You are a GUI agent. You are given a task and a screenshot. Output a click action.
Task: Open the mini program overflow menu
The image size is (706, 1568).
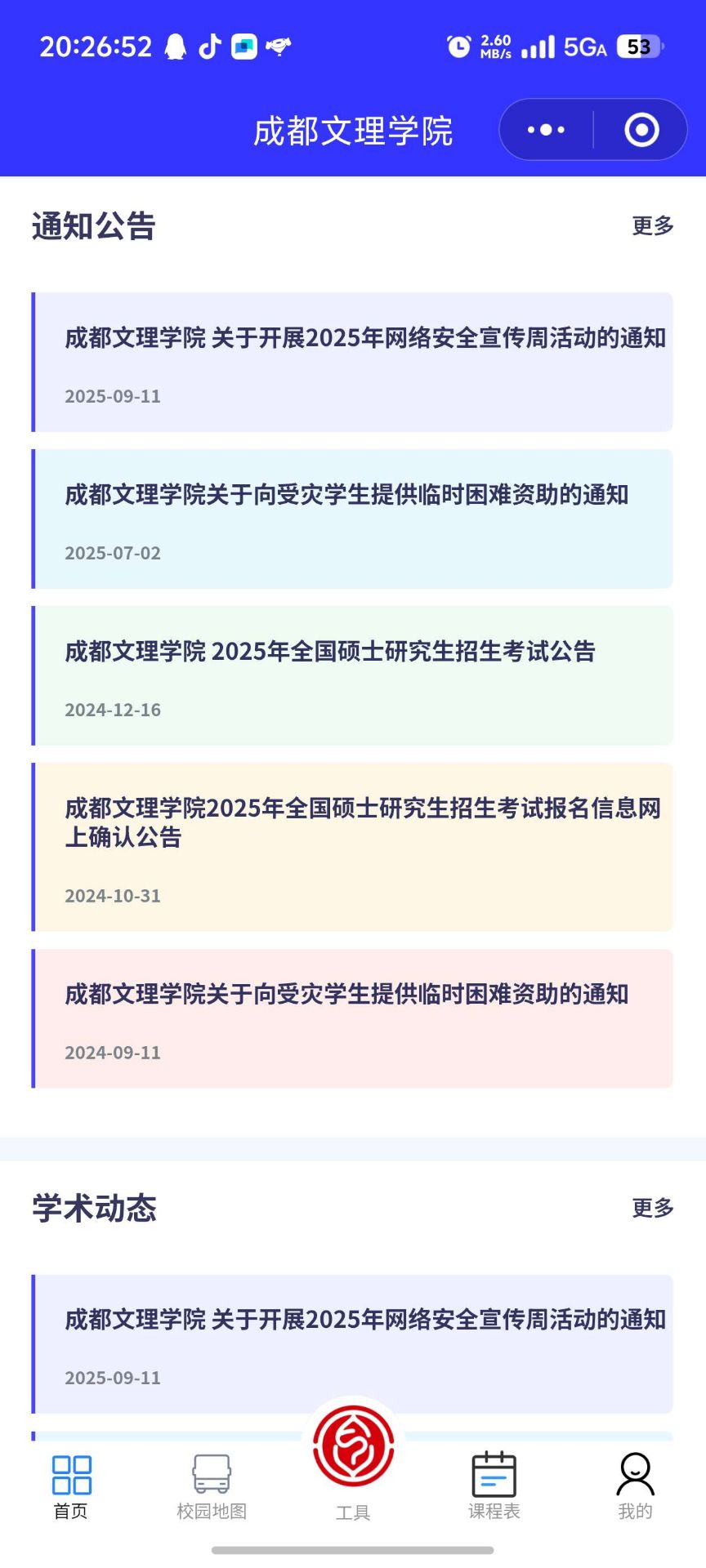[546, 130]
